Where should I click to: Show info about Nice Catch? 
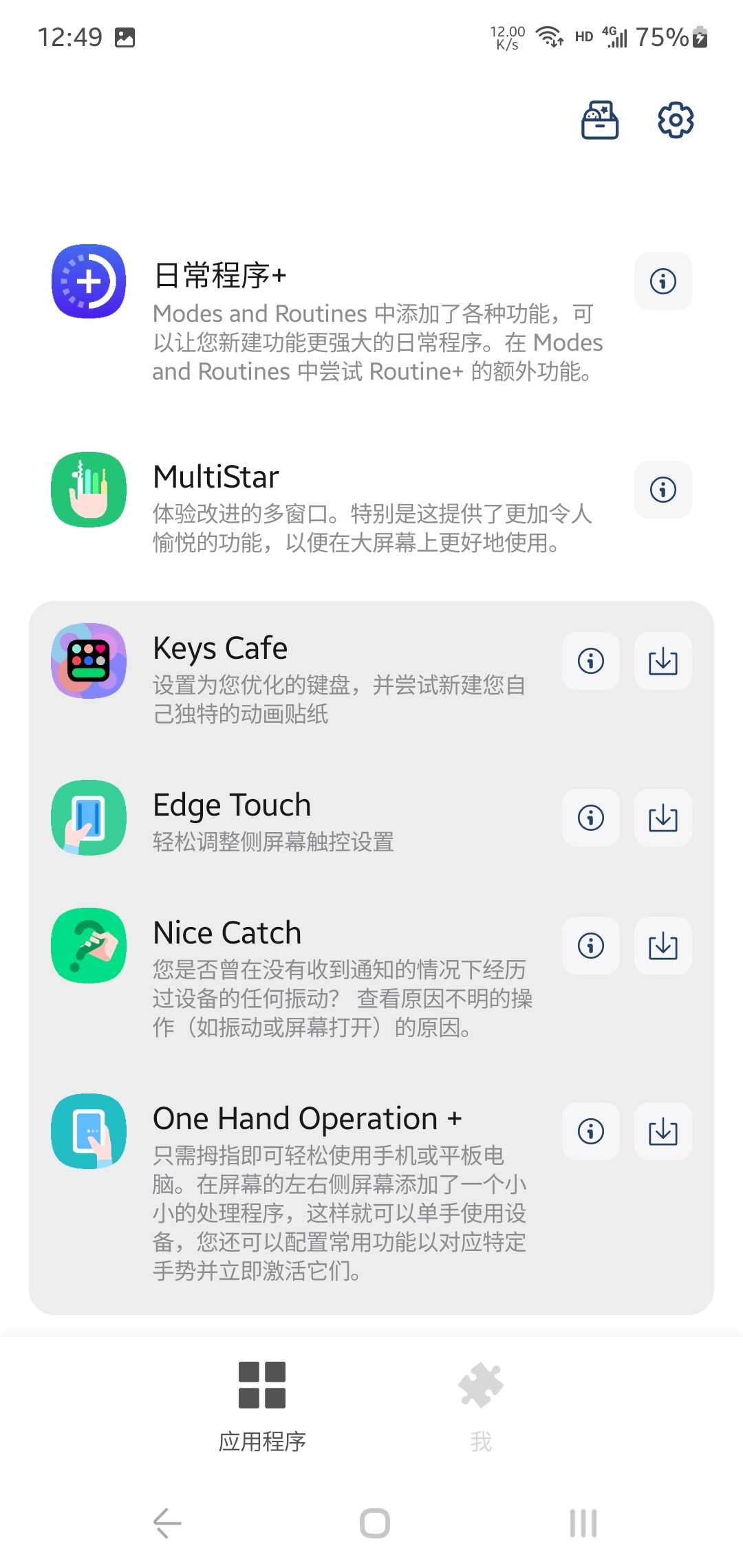pos(591,946)
